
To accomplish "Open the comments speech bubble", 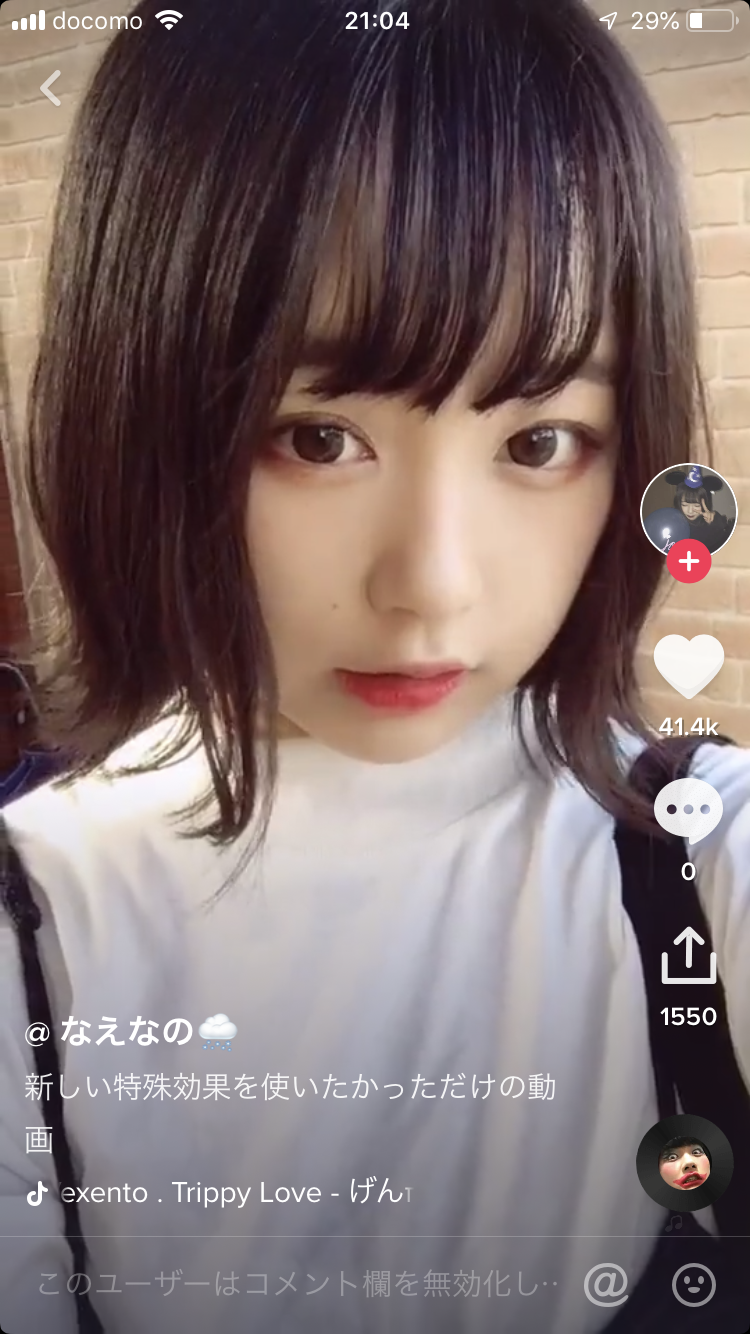I will [x=688, y=810].
